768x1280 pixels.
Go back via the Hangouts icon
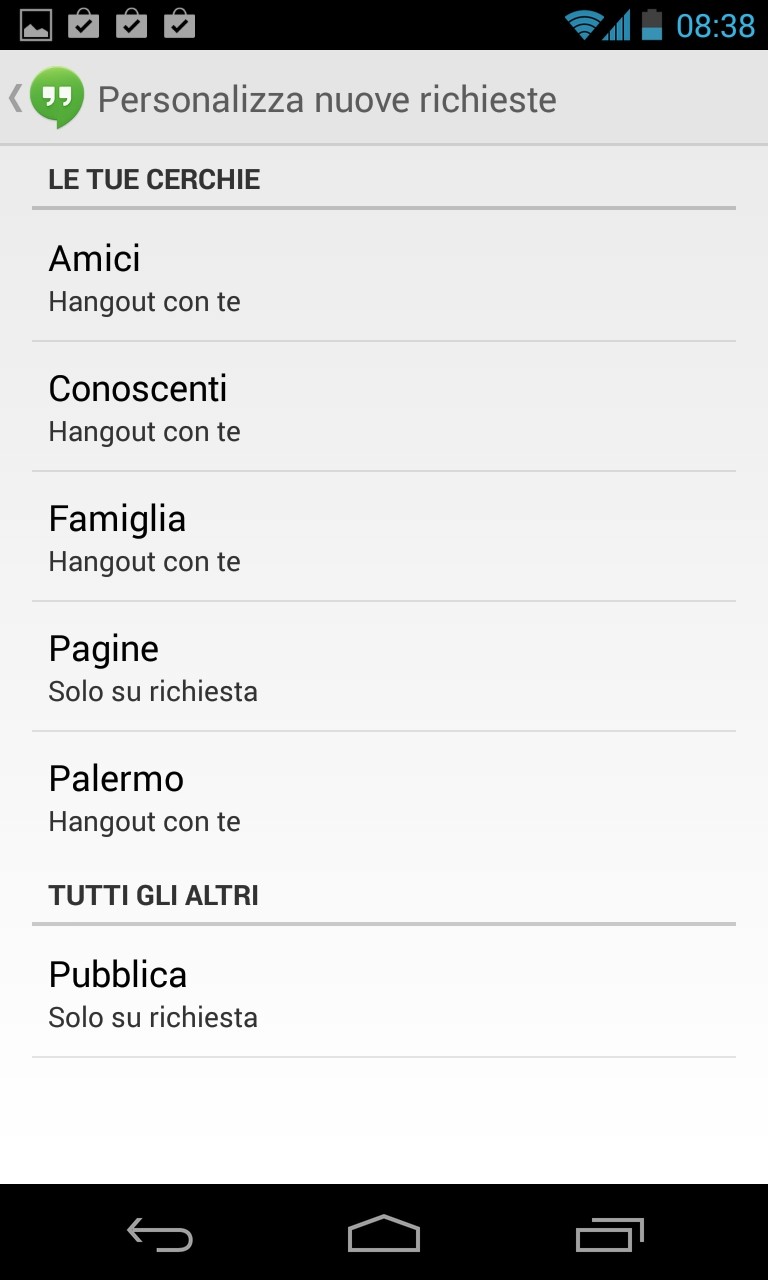[x=52, y=98]
